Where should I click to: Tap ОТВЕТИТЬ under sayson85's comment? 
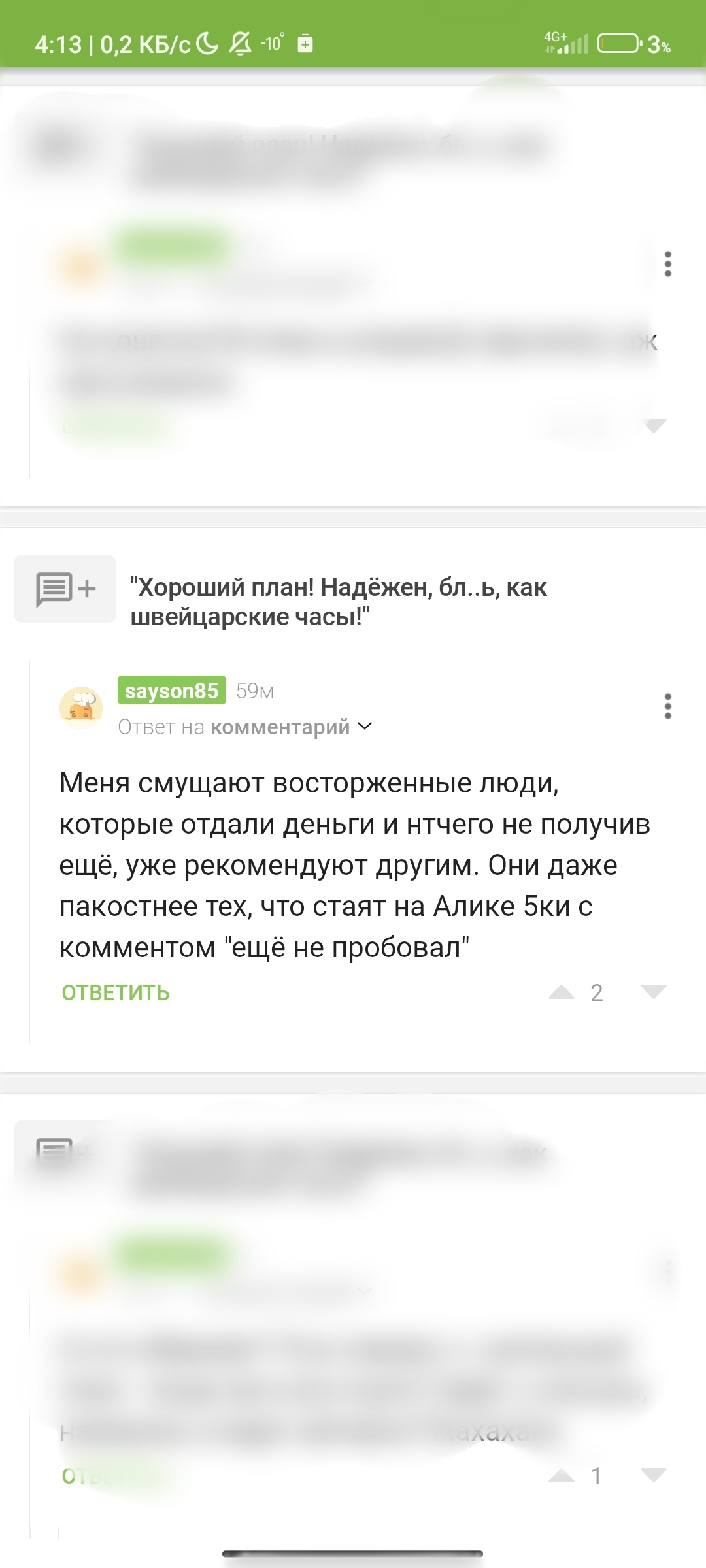point(116,992)
